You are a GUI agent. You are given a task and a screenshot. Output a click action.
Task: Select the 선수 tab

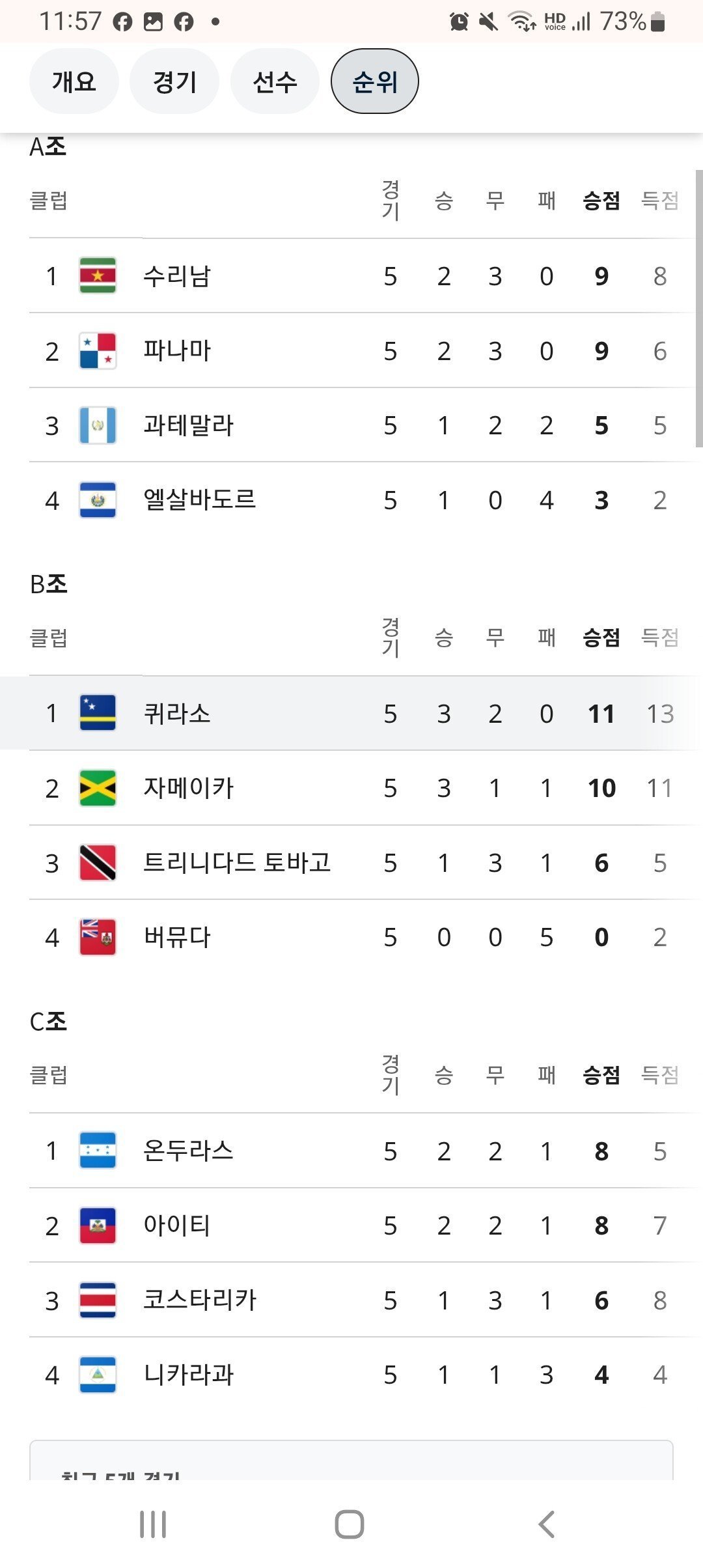click(275, 81)
